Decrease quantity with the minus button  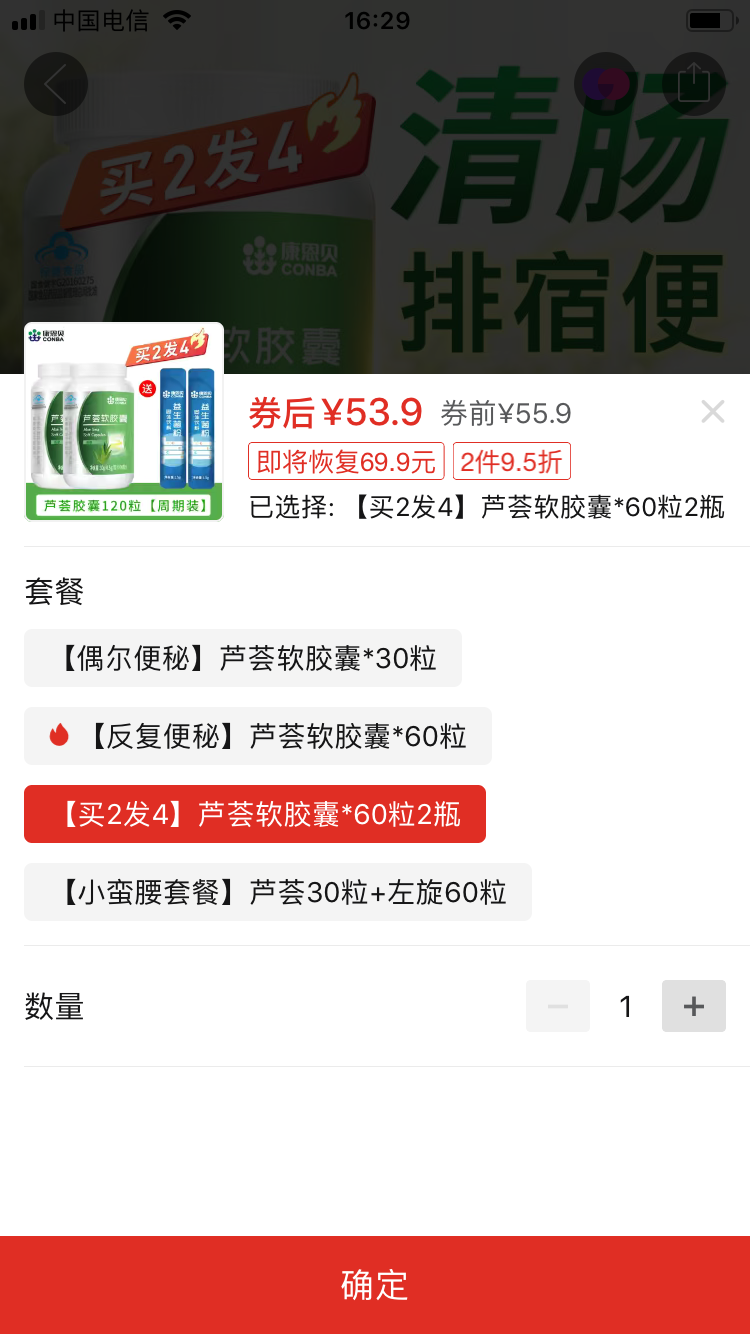tap(558, 1006)
